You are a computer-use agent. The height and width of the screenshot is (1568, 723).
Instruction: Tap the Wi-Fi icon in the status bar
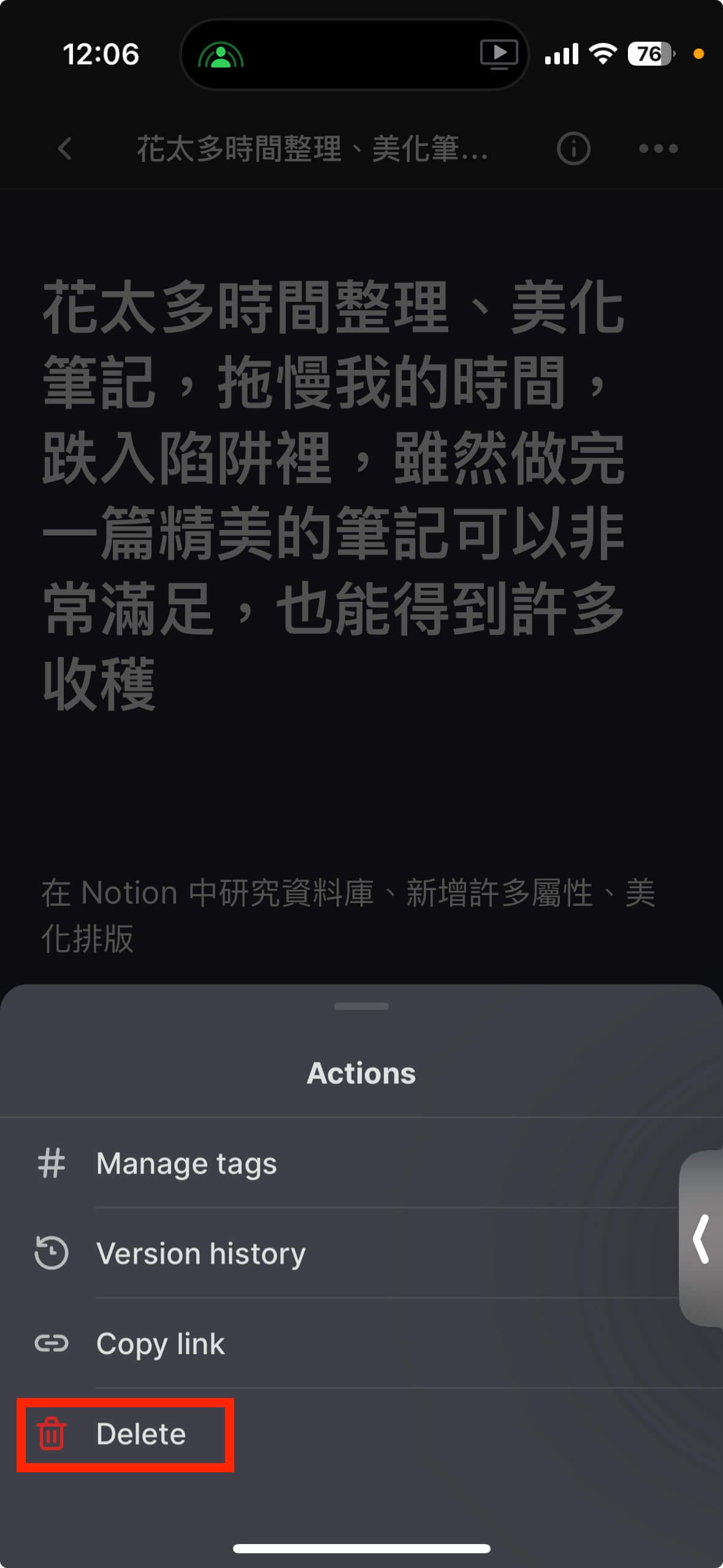click(x=602, y=54)
